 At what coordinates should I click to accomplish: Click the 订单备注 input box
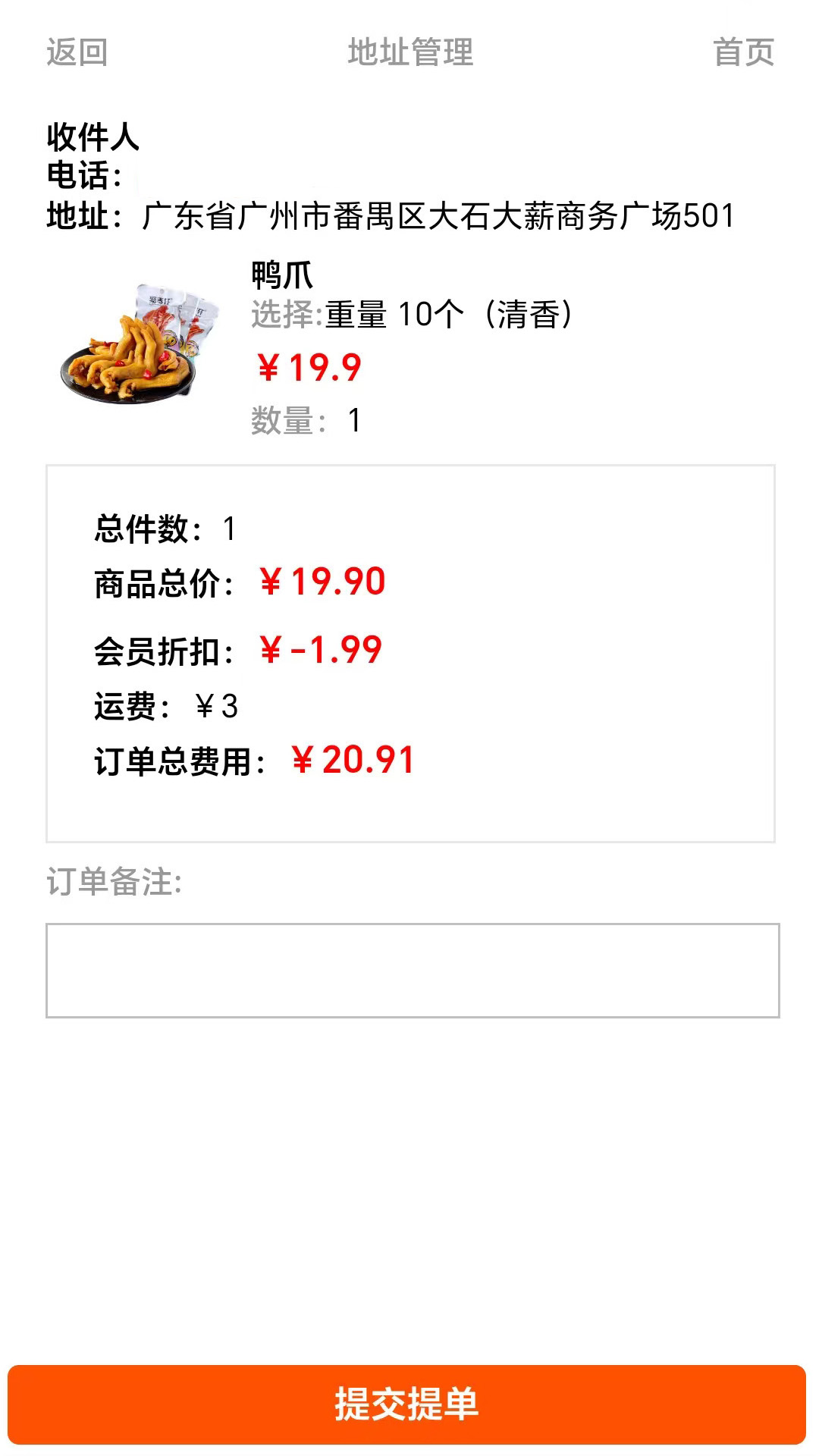409,967
